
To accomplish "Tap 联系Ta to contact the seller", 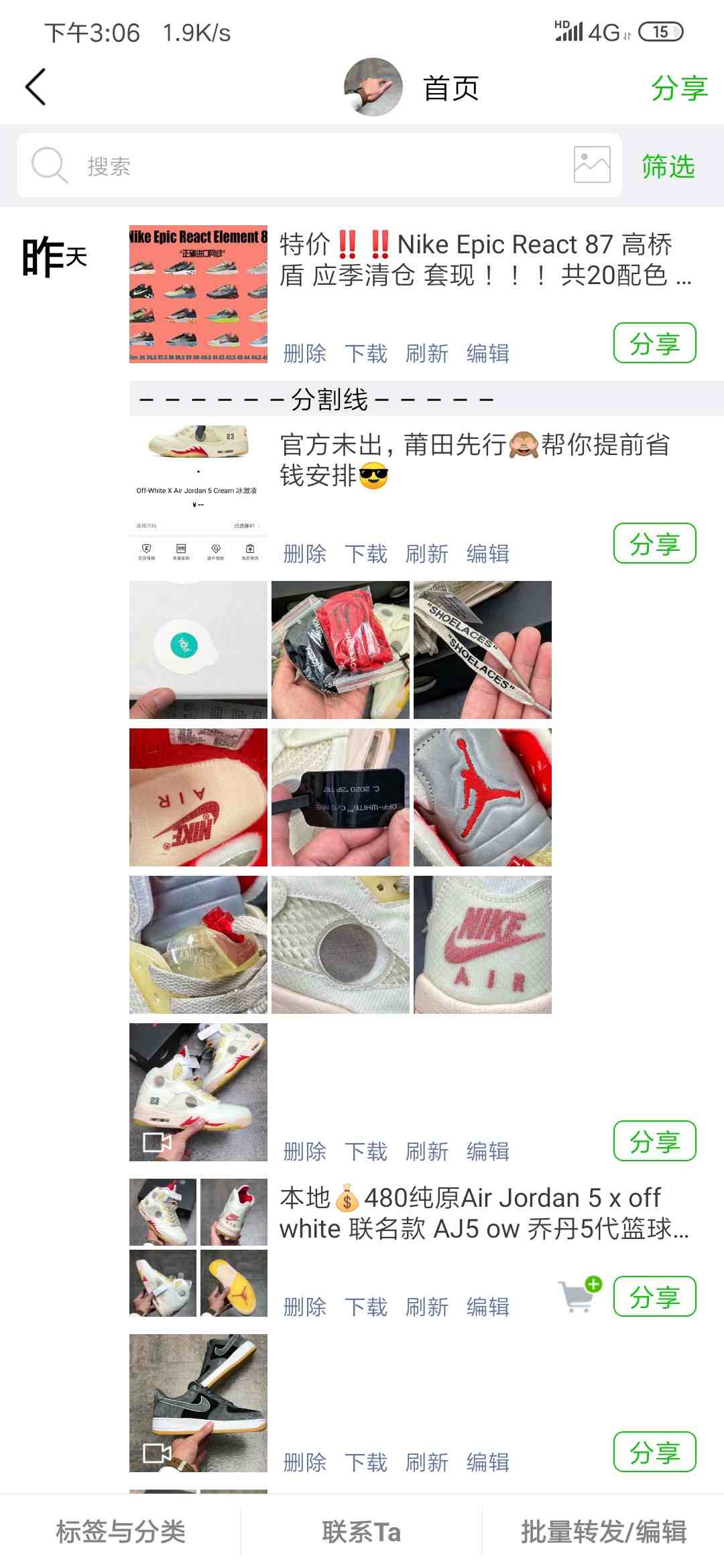I will [x=361, y=1532].
